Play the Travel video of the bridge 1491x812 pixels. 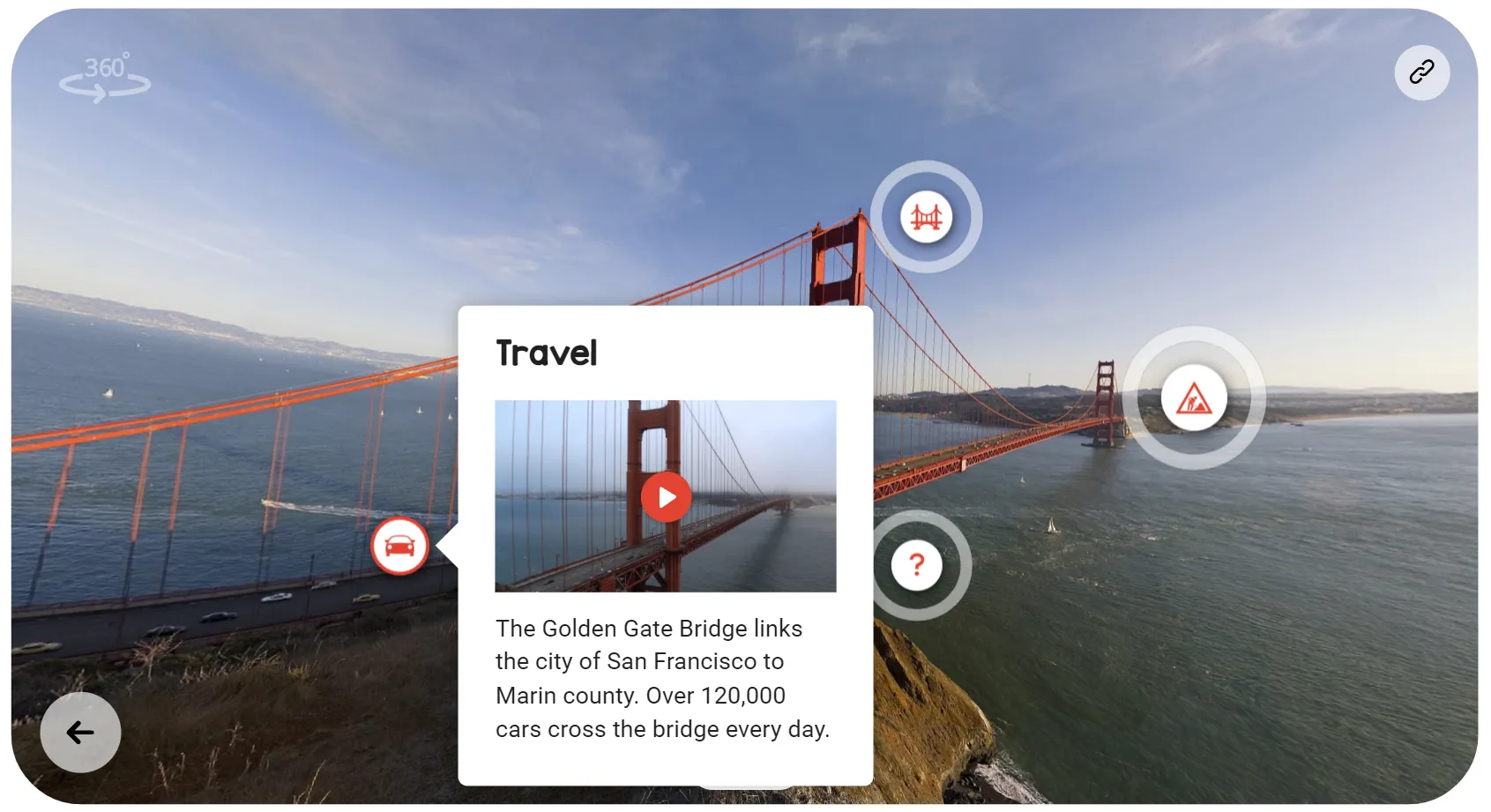tap(666, 497)
